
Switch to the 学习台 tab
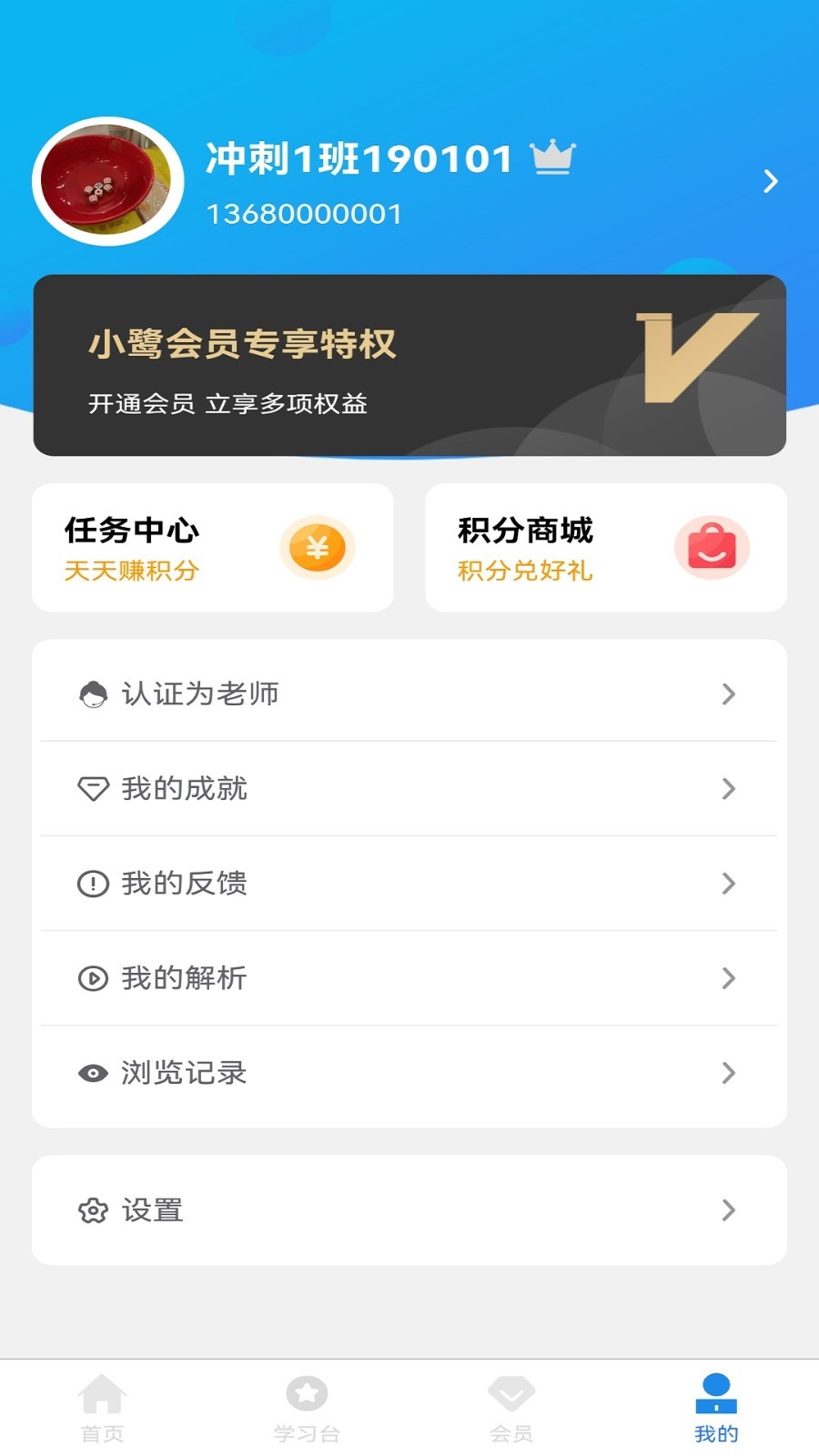pyautogui.click(x=307, y=1409)
